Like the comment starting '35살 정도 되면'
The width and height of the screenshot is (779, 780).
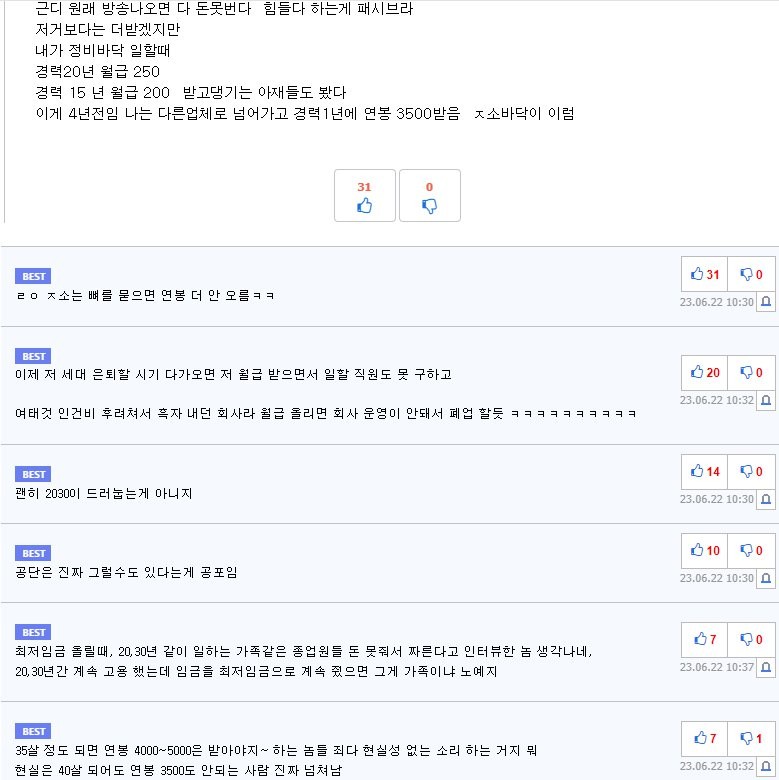click(704, 738)
